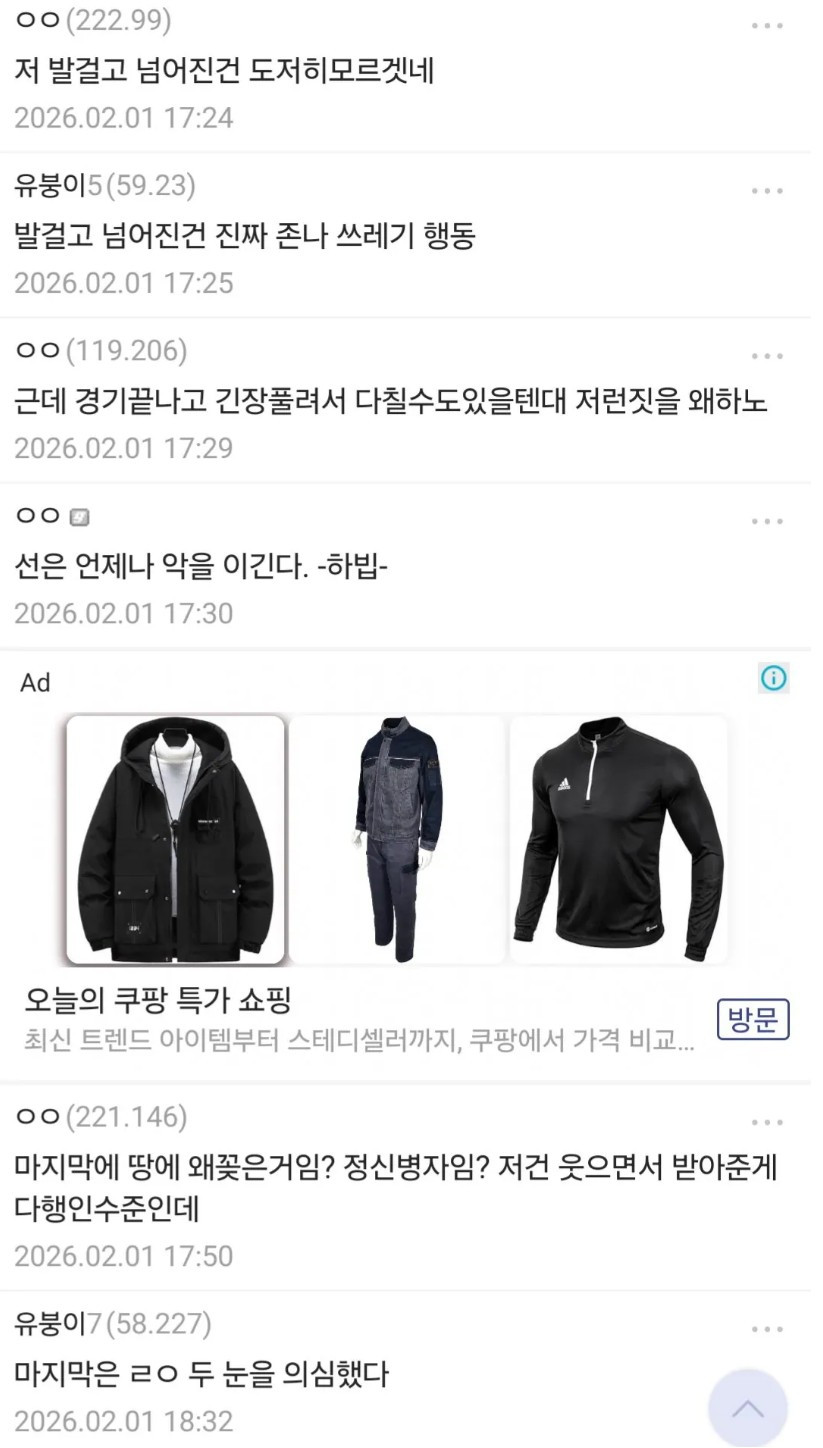The height and width of the screenshot is (1448, 823).
Task: Open the ad info icon
Action: 774,678
